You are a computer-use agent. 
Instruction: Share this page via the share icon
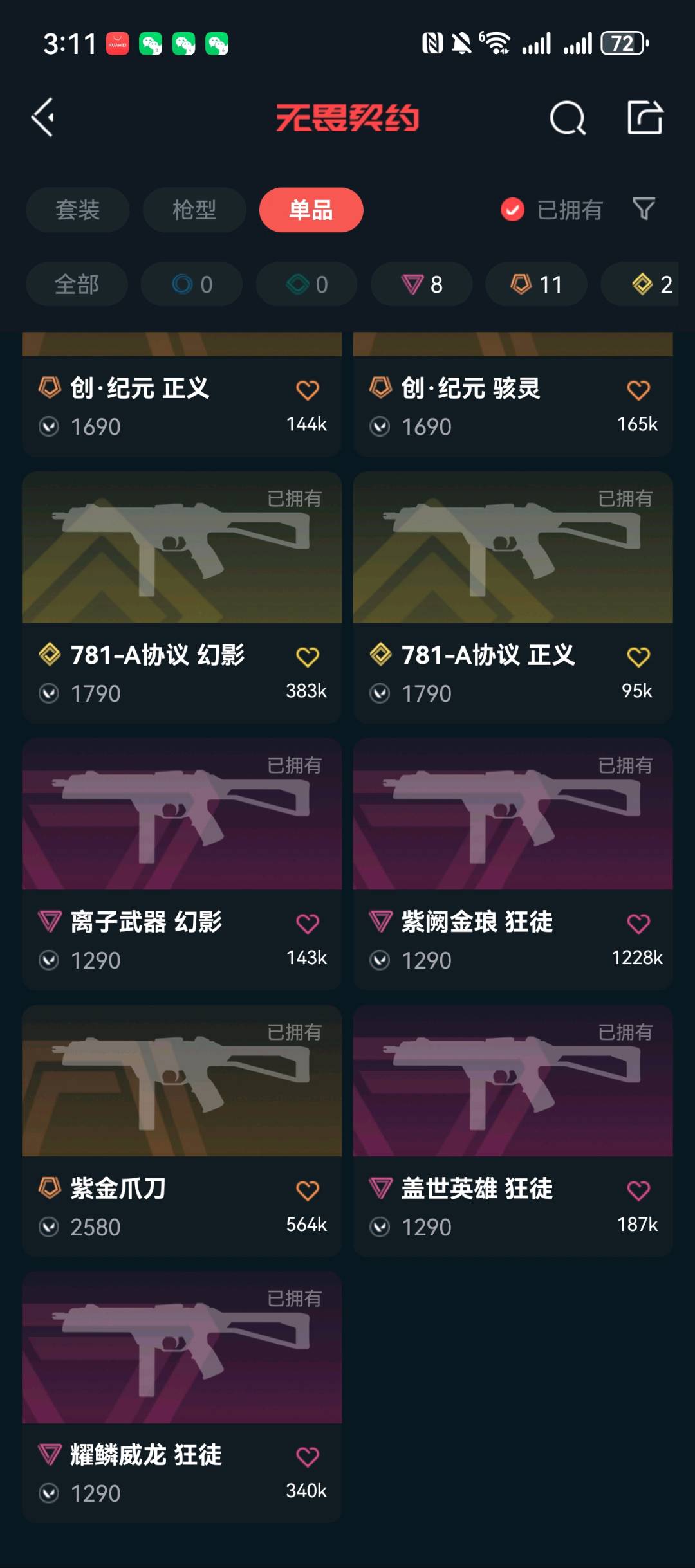coord(645,118)
